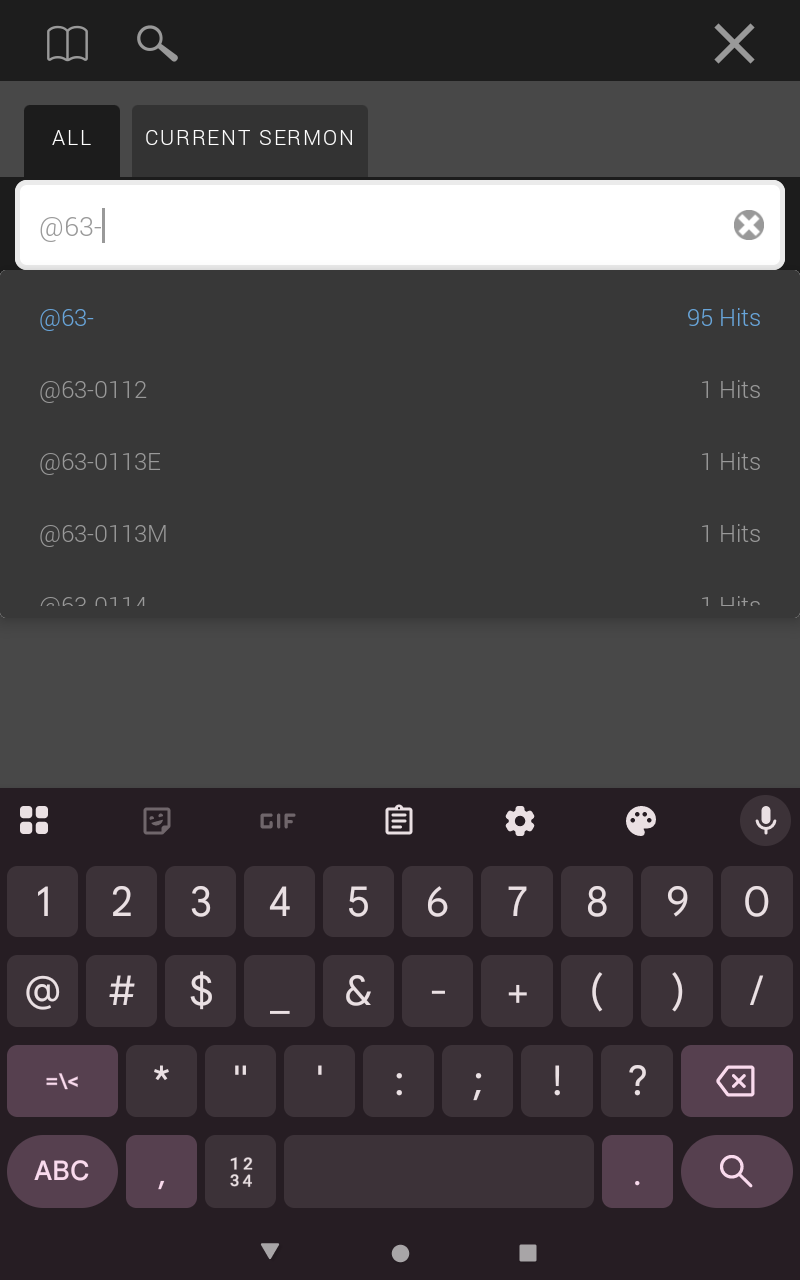Screen dimensions: 800x1280
Task: Open the keyboard theme palette
Action: click(x=641, y=821)
